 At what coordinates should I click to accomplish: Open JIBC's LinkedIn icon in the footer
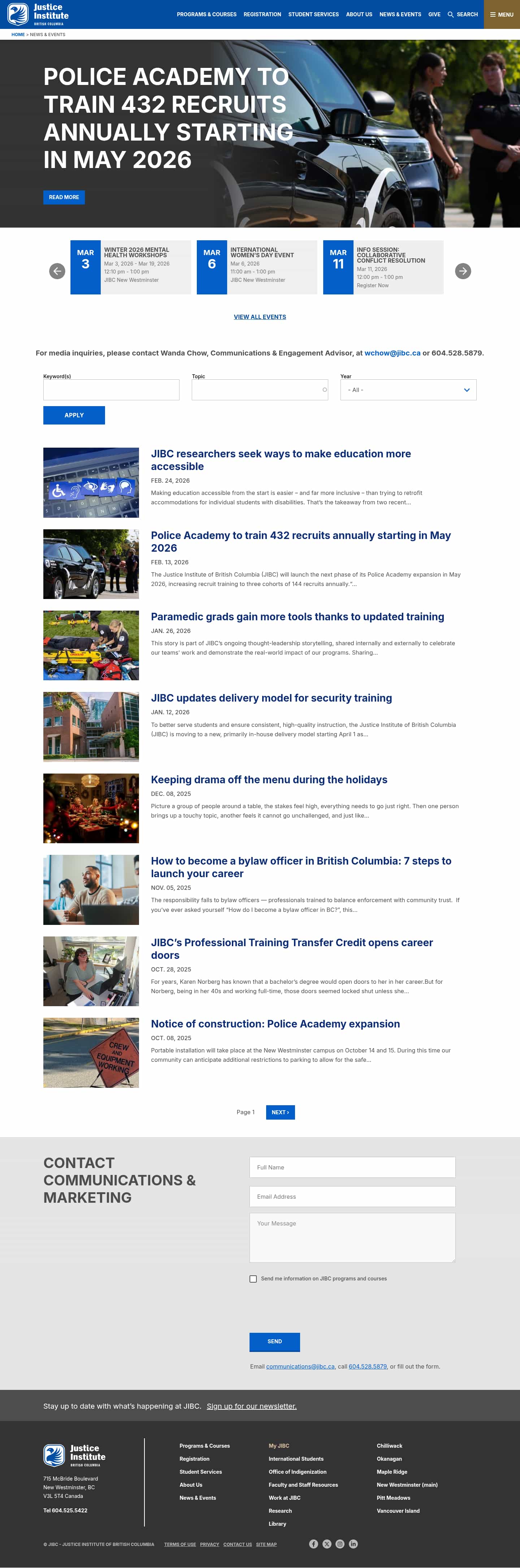click(x=354, y=1544)
